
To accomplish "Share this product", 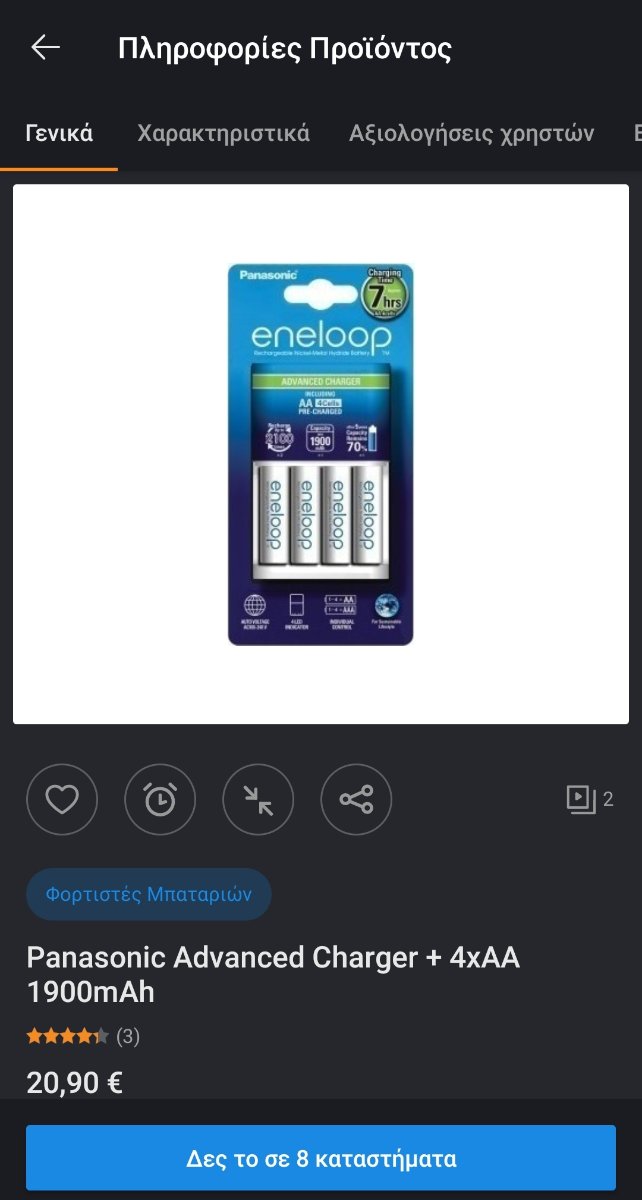I will 356,799.
